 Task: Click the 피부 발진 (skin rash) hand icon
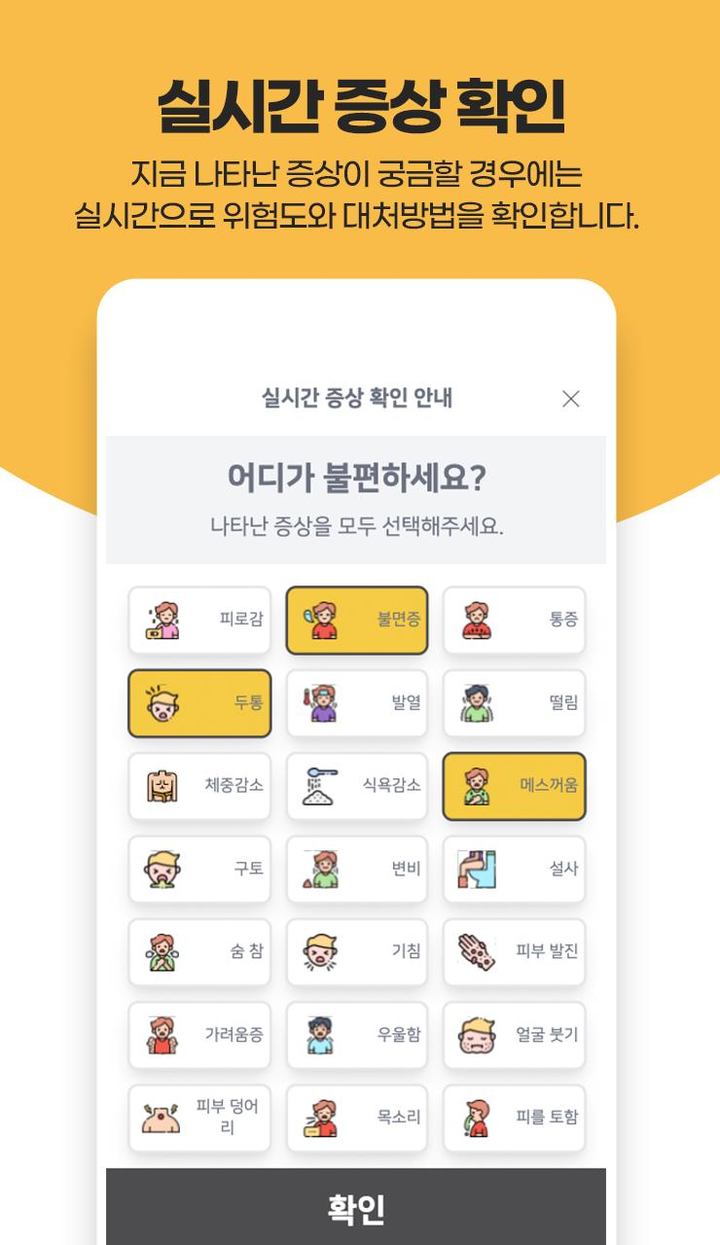point(514,953)
